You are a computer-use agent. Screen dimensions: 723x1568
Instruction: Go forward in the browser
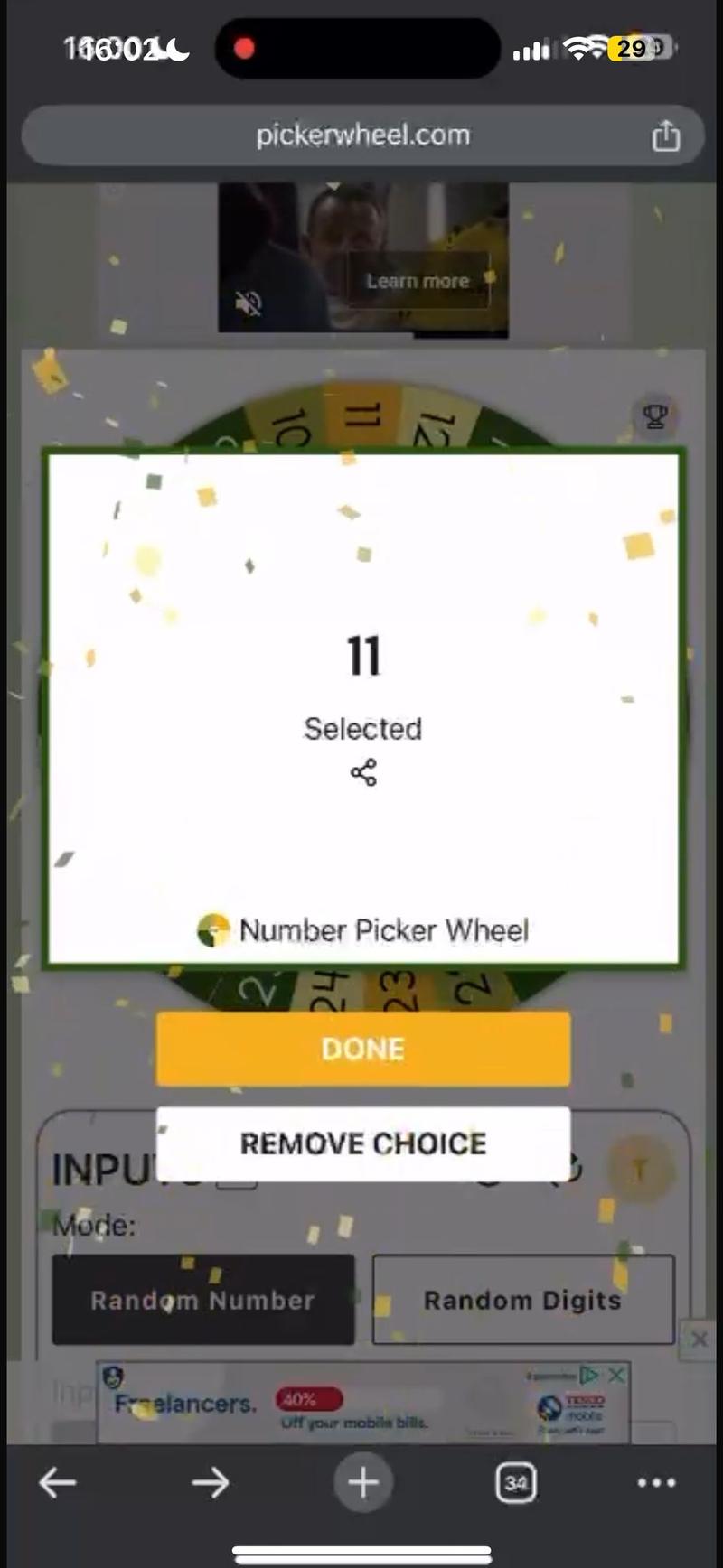point(210,1482)
